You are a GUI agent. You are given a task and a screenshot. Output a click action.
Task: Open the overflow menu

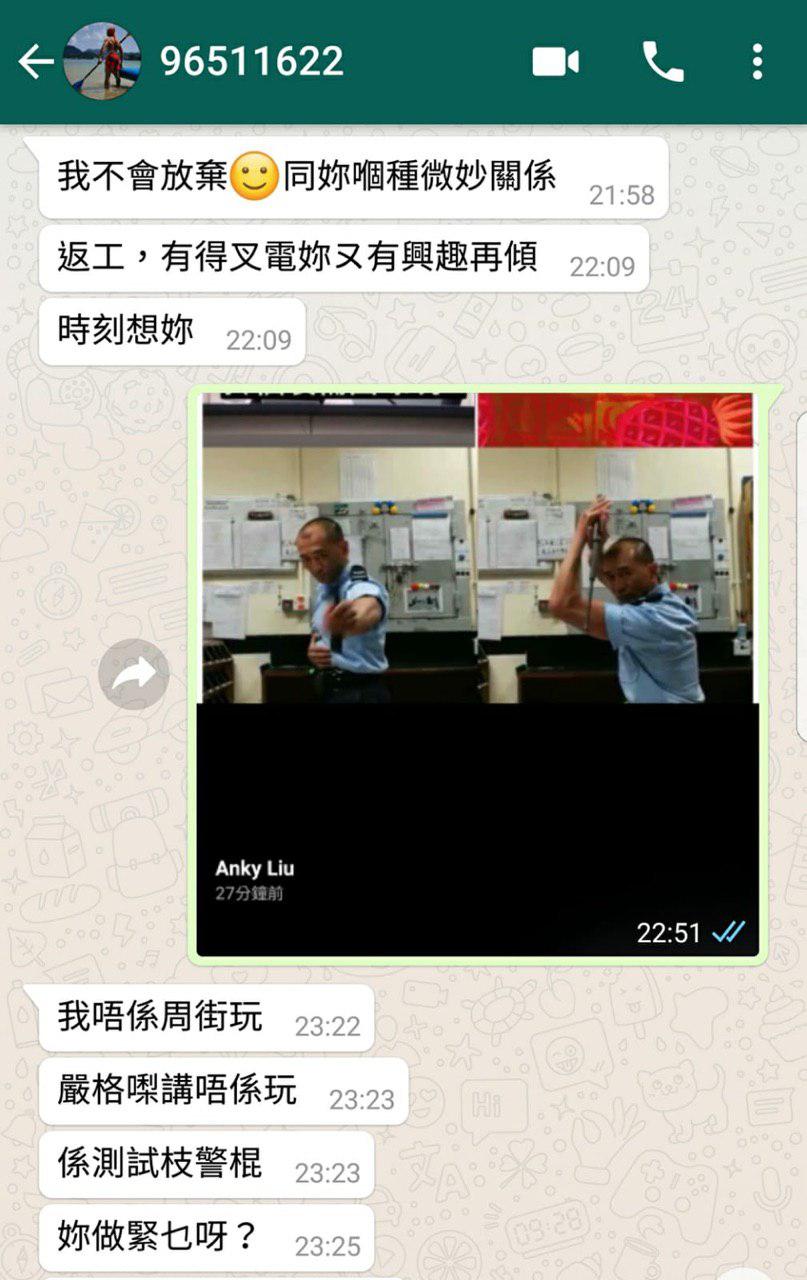[x=757, y=62]
